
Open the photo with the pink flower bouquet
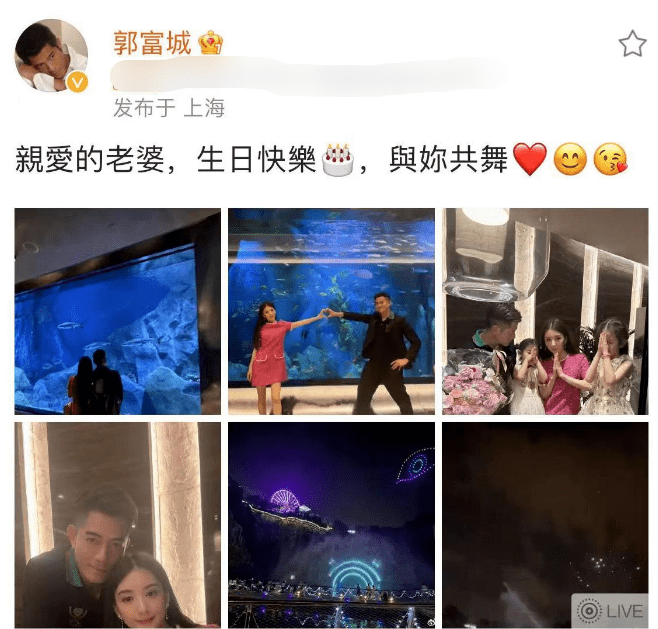pyautogui.click(x=545, y=311)
